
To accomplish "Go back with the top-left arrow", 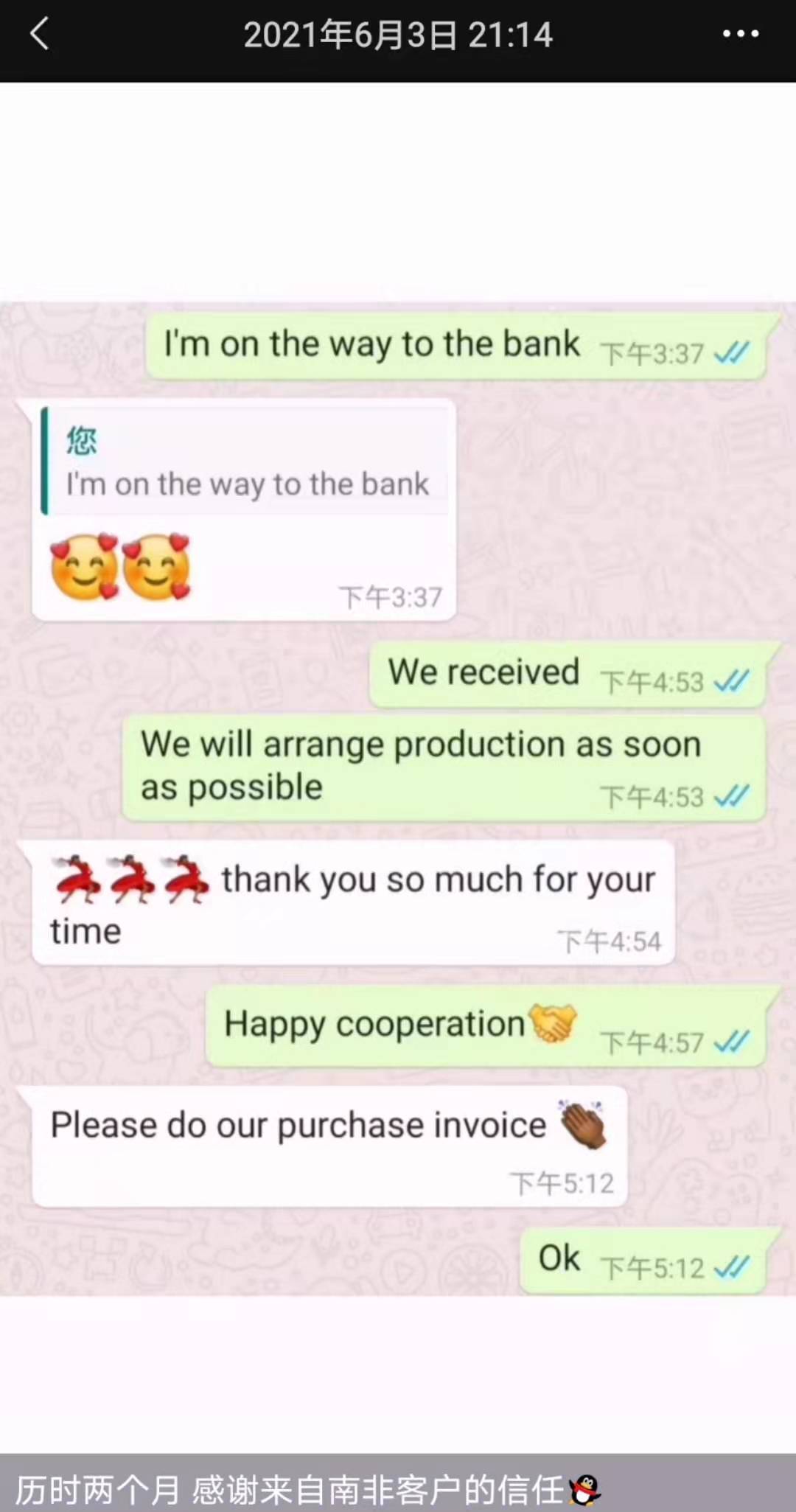I will coord(40,35).
